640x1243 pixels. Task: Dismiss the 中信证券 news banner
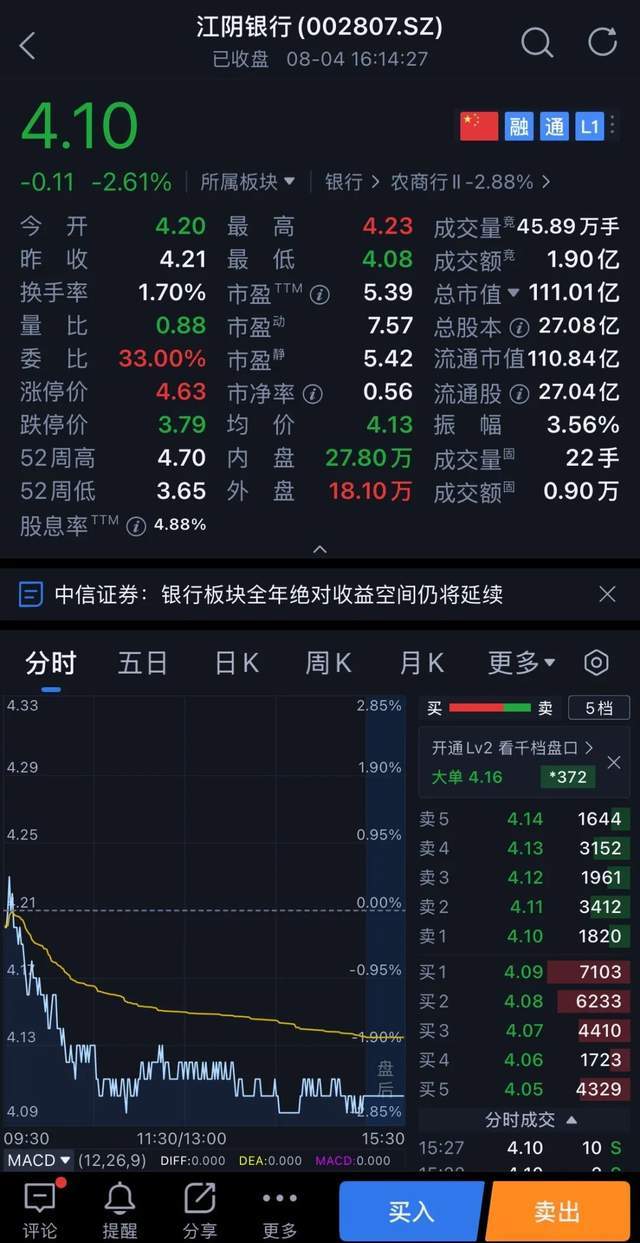point(607,594)
